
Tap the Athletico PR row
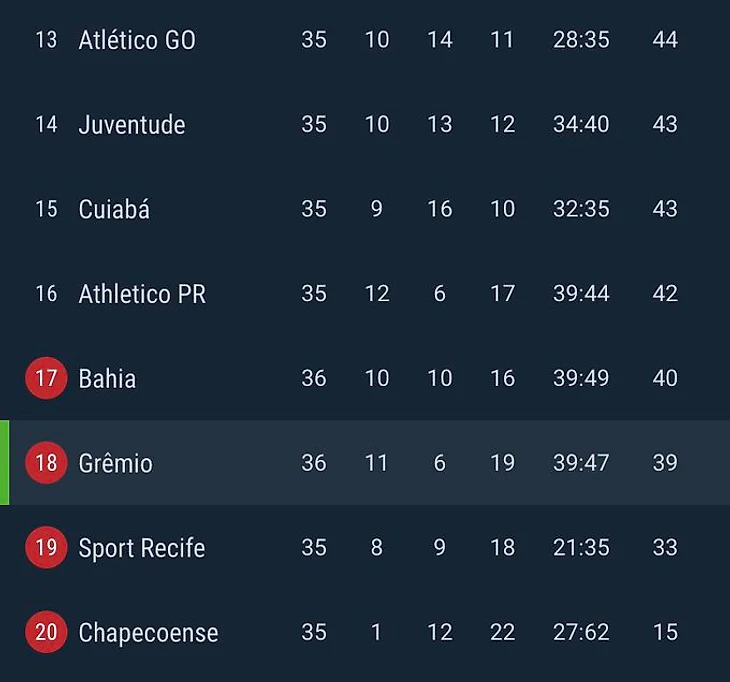pyautogui.click(x=142, y=294)
